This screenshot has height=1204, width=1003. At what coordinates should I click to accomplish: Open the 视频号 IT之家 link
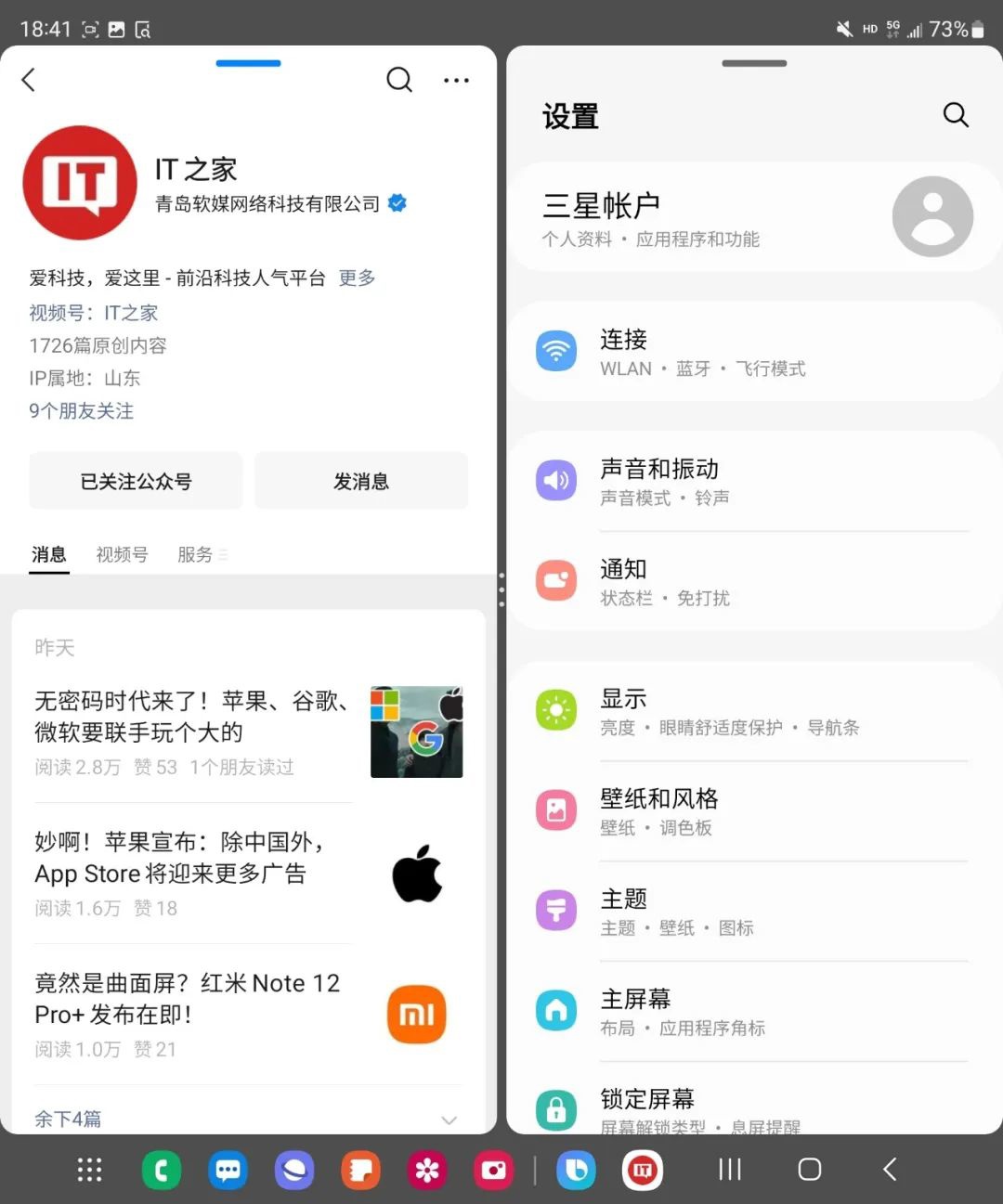pos(94,313)
